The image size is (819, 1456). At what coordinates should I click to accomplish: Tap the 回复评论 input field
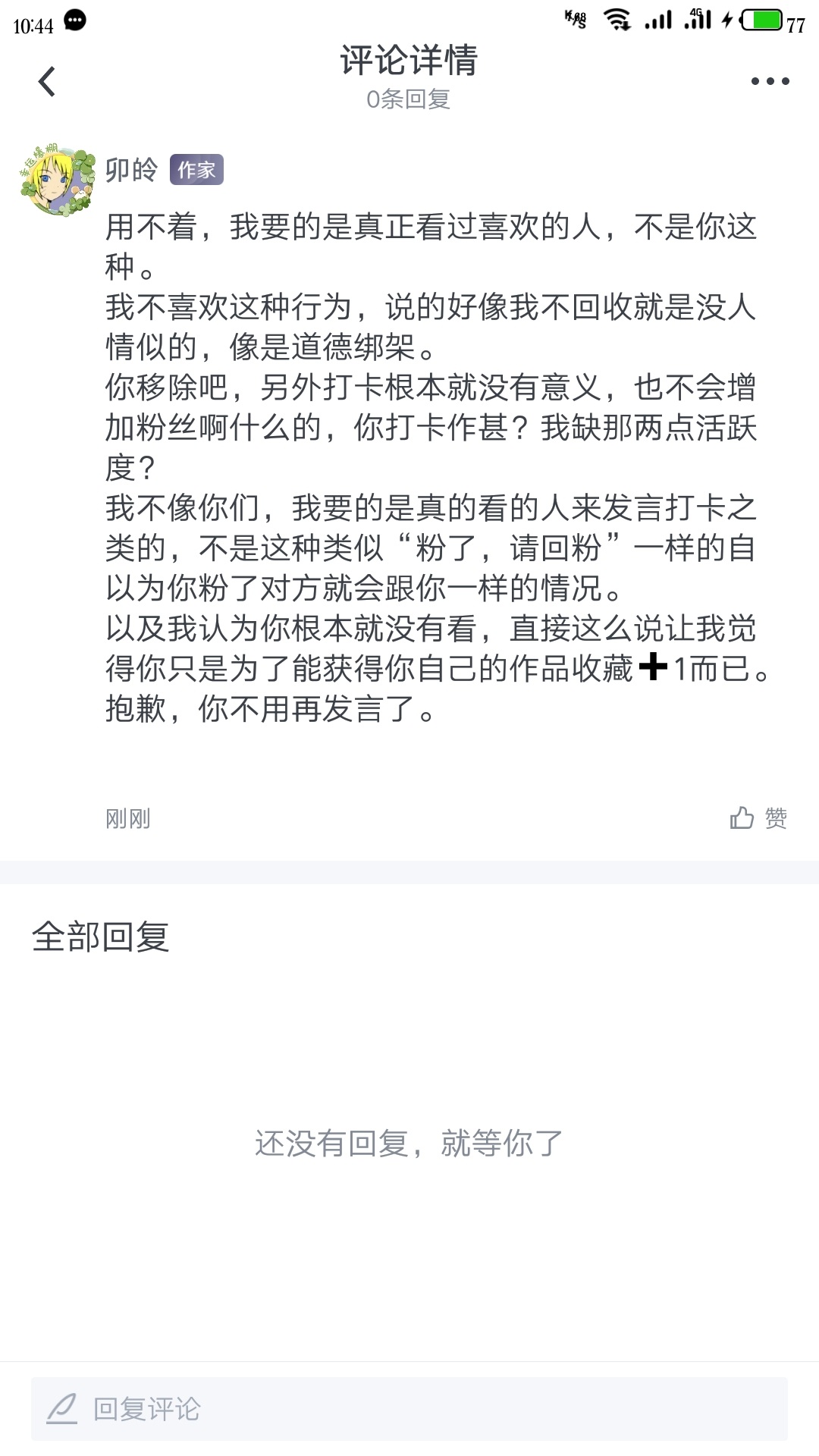409,1409
